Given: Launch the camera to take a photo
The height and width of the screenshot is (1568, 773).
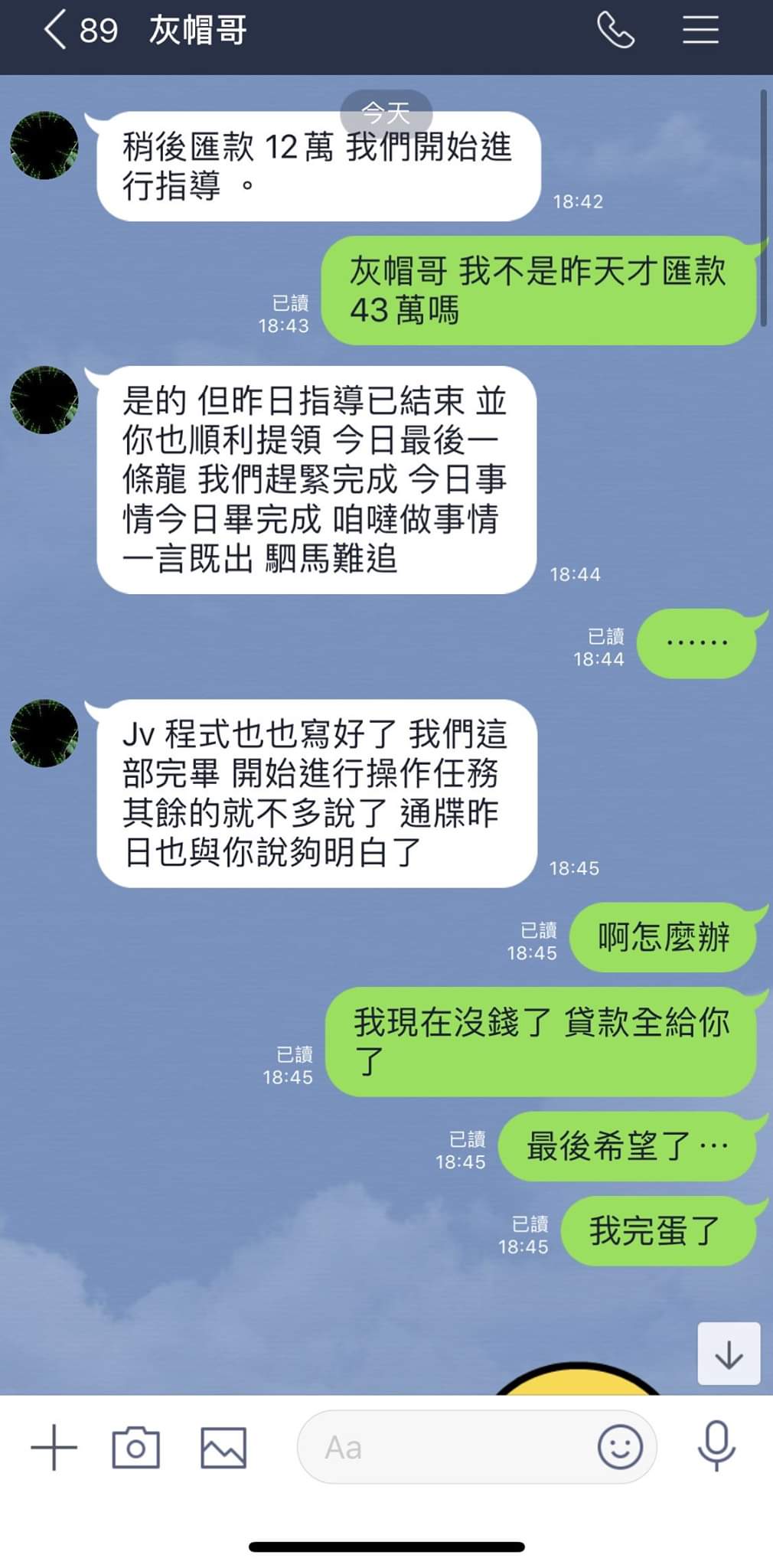Looking at the screenshot, I should coord(135,1447).
